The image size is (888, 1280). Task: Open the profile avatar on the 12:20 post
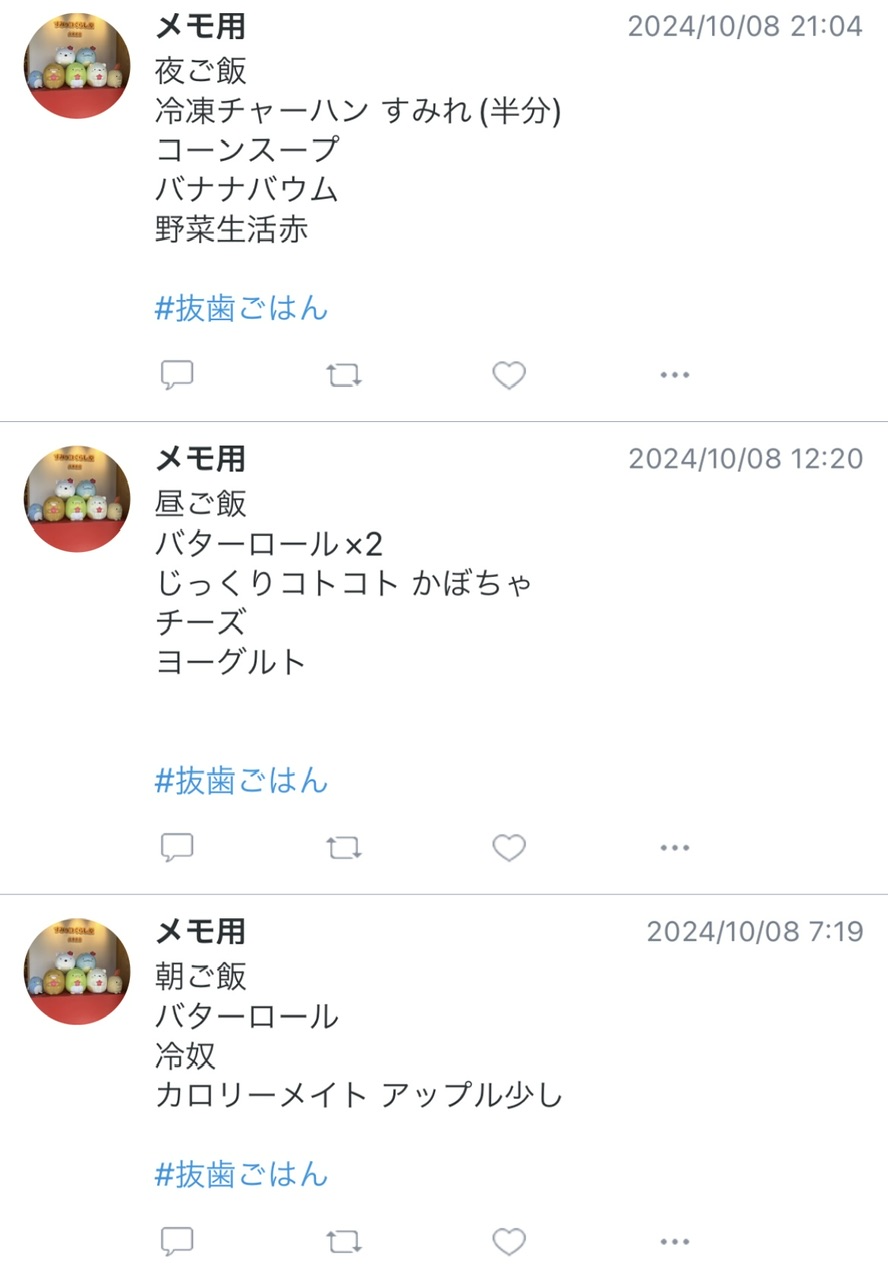click(77, 498)
